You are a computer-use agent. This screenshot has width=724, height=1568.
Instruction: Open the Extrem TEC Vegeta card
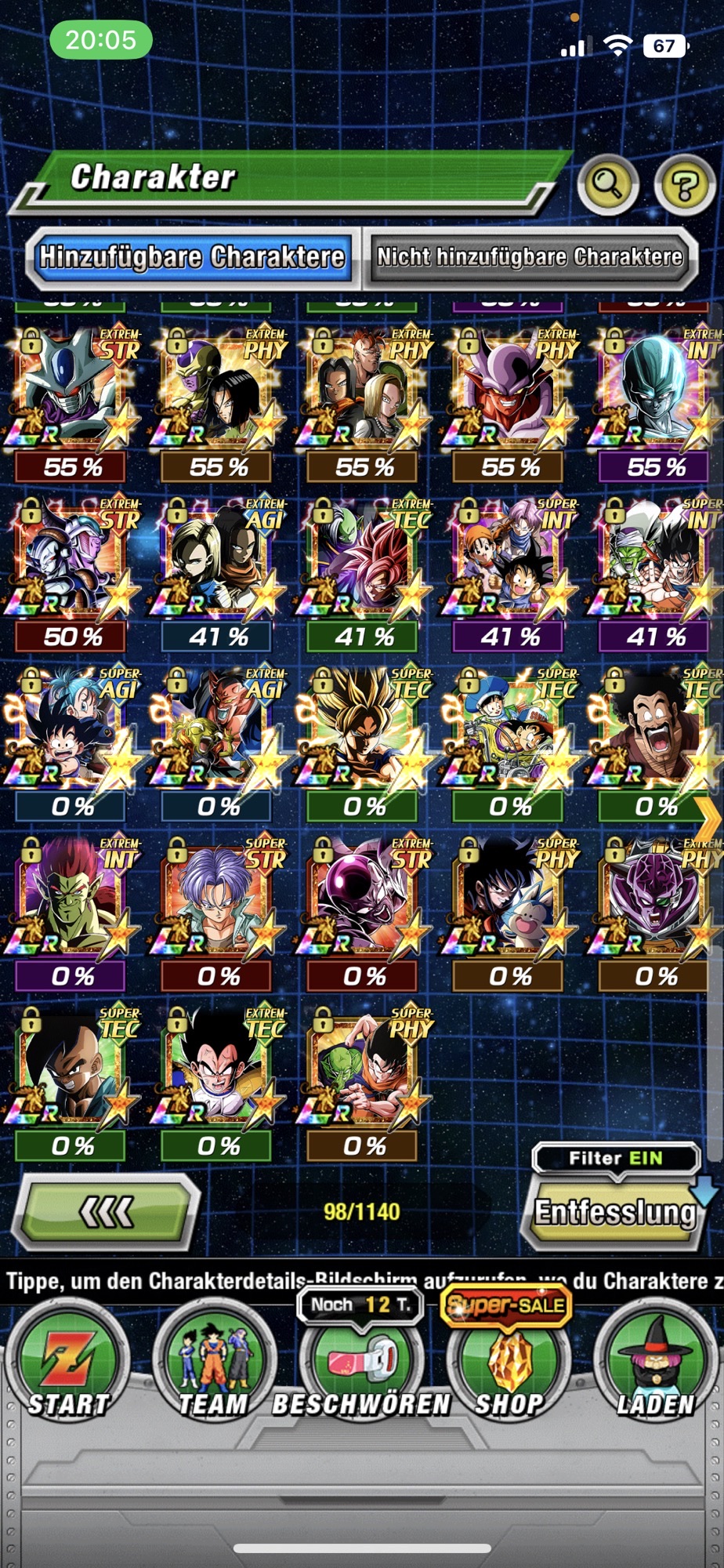(x=217, y=1081)
